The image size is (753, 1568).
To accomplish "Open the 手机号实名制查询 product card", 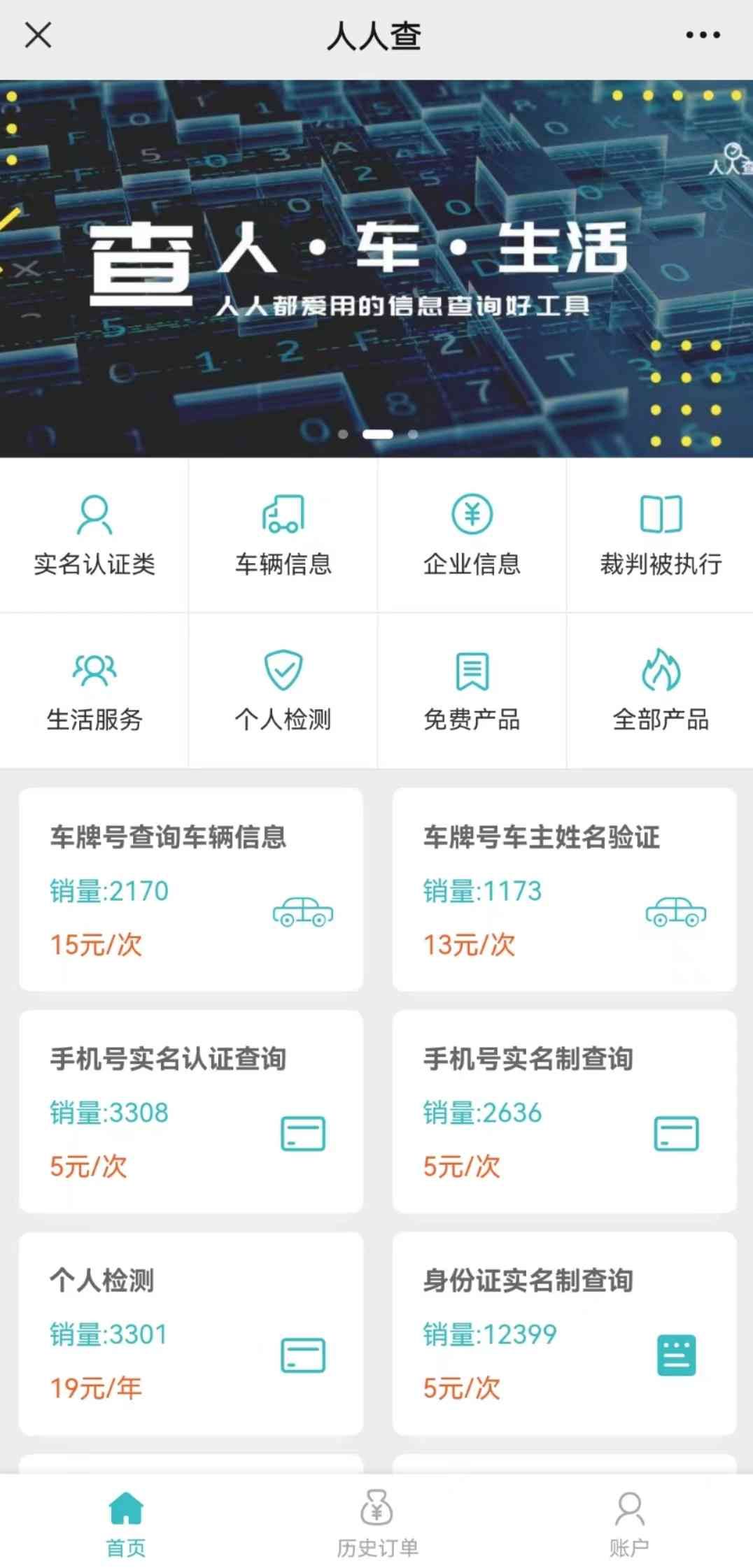I will pyautogui.click(x=564, y=1111).
